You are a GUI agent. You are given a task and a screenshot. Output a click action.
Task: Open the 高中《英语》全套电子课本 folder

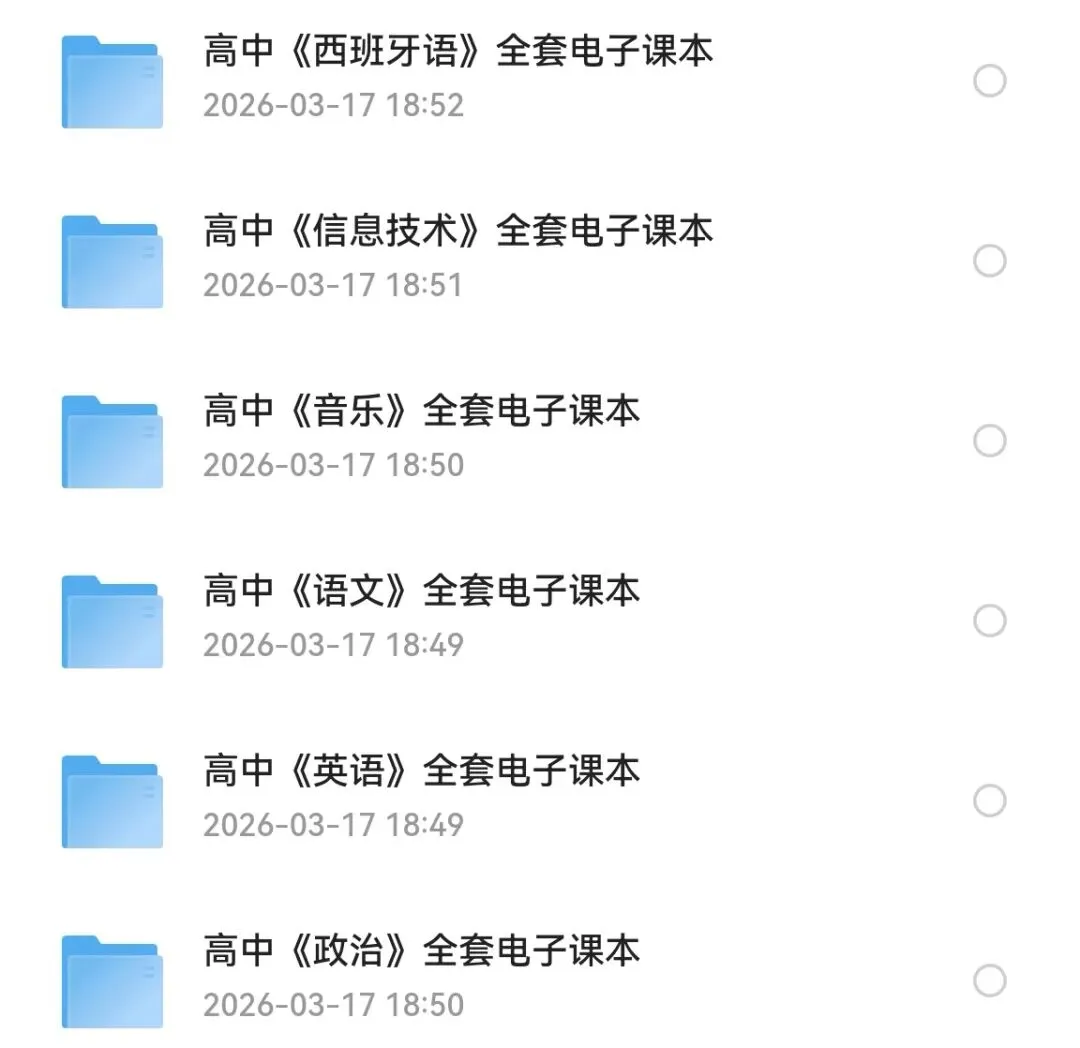tap(421, 772)
